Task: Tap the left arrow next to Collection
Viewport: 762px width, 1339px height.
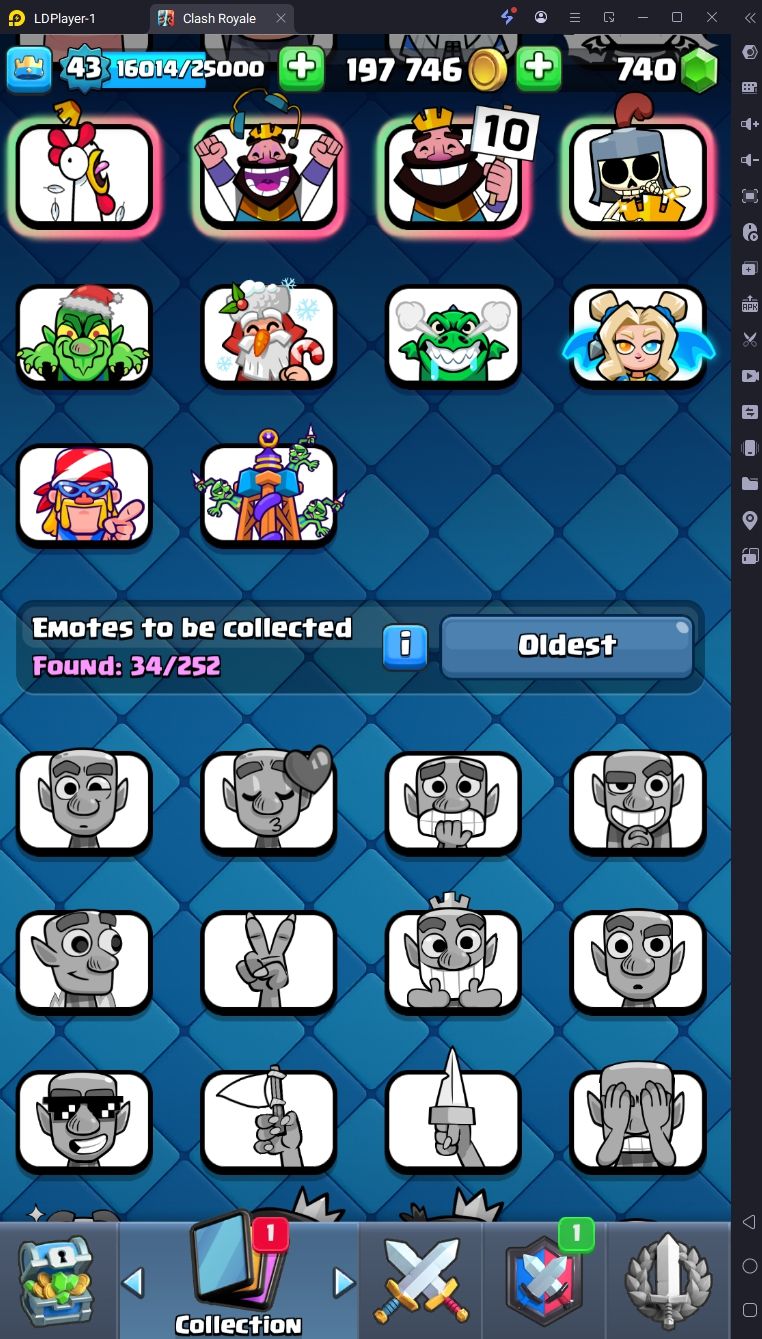Action: tap(133, 1281)
